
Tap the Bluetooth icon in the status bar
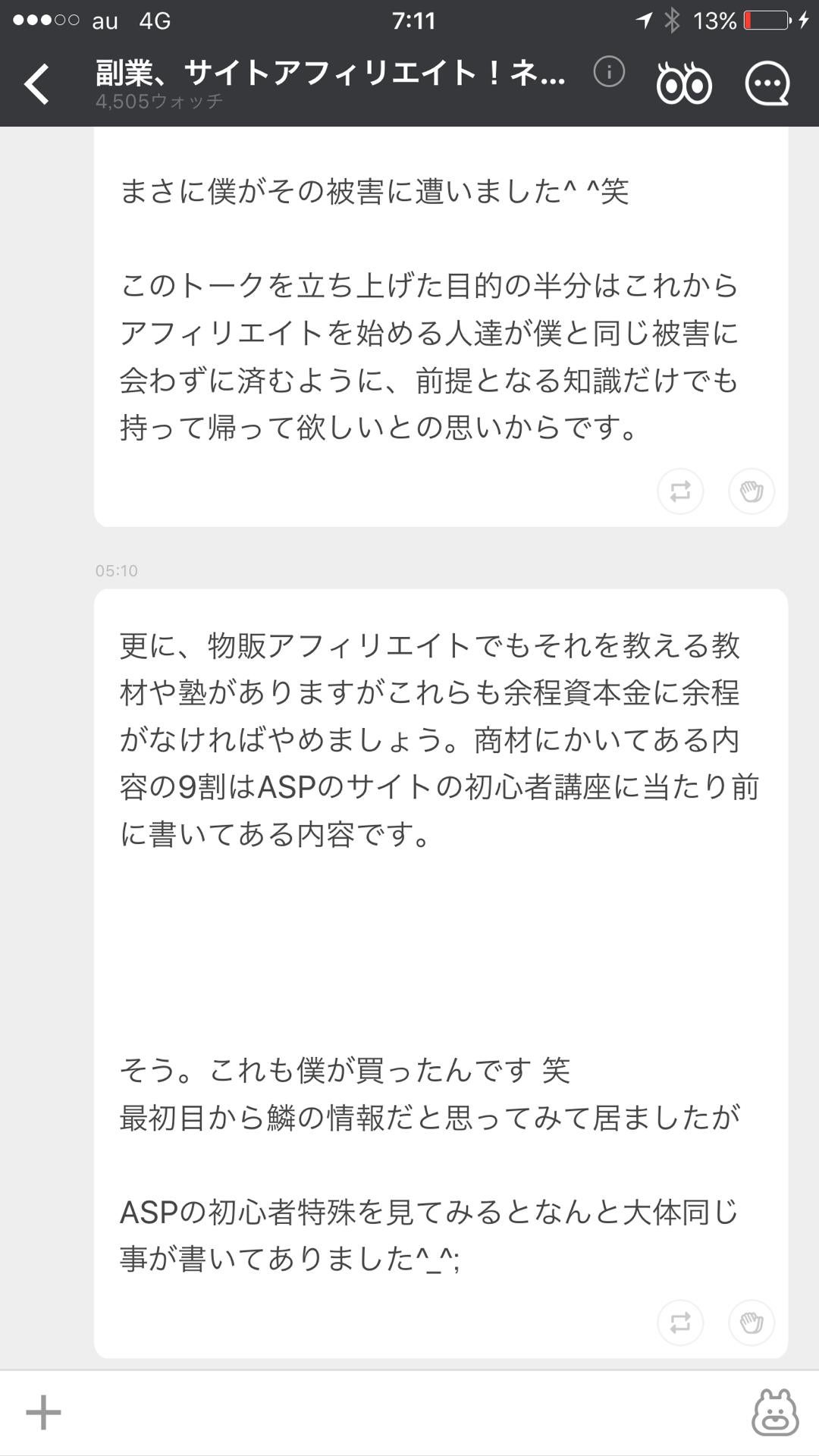(673, 22)
